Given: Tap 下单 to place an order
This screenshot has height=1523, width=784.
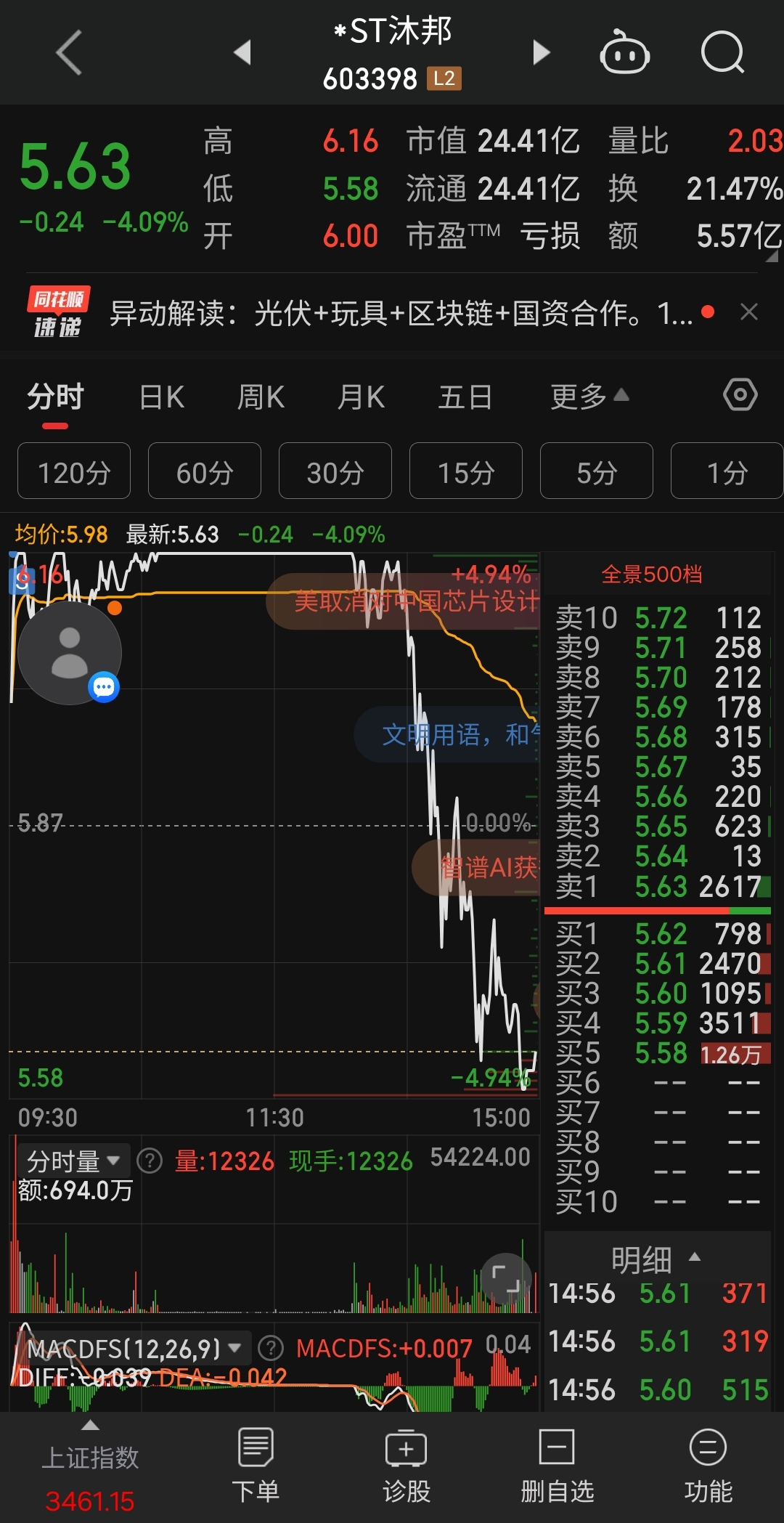Looking at the screenshot, I should point(256,1466).
